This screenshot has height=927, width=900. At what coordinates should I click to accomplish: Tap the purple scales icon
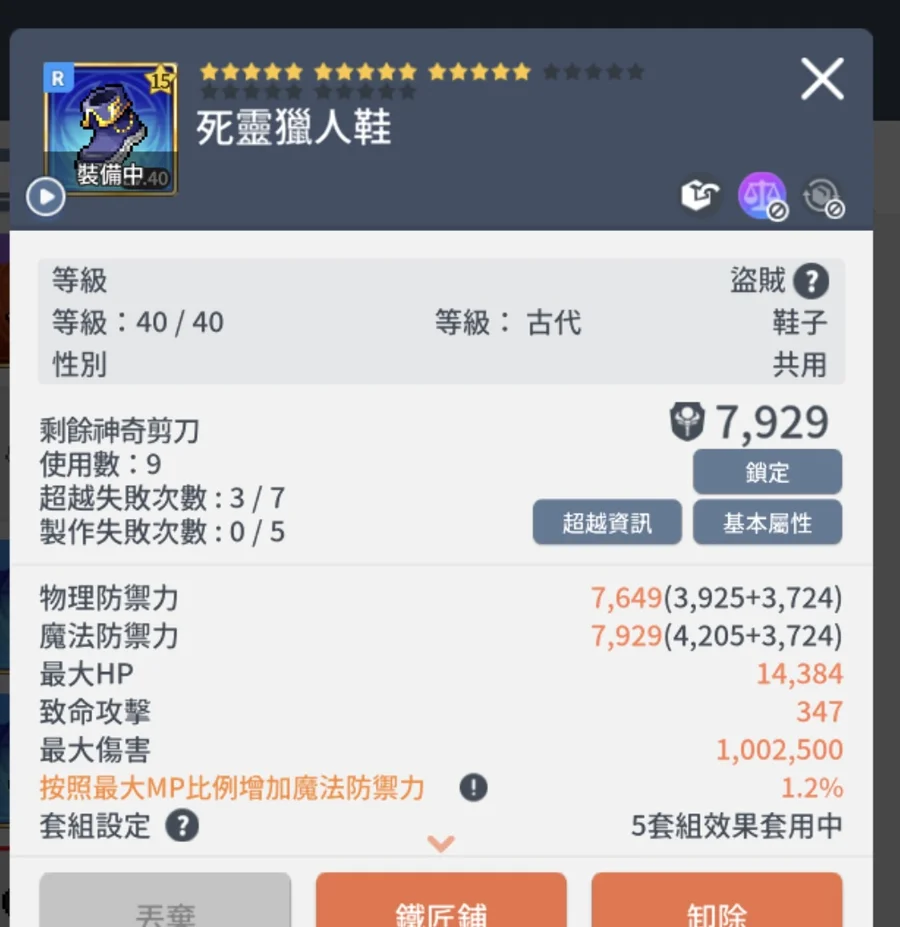point(762,196)
